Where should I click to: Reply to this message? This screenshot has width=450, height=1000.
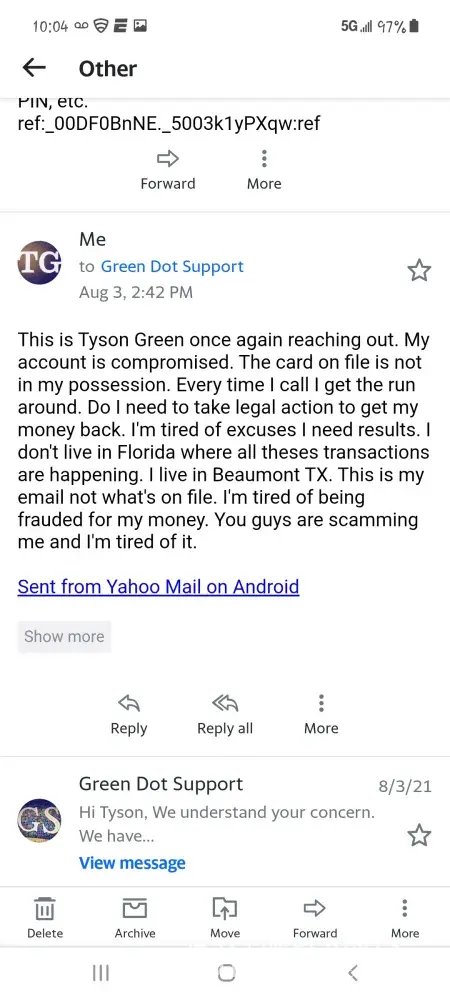(x=129, y=715)
